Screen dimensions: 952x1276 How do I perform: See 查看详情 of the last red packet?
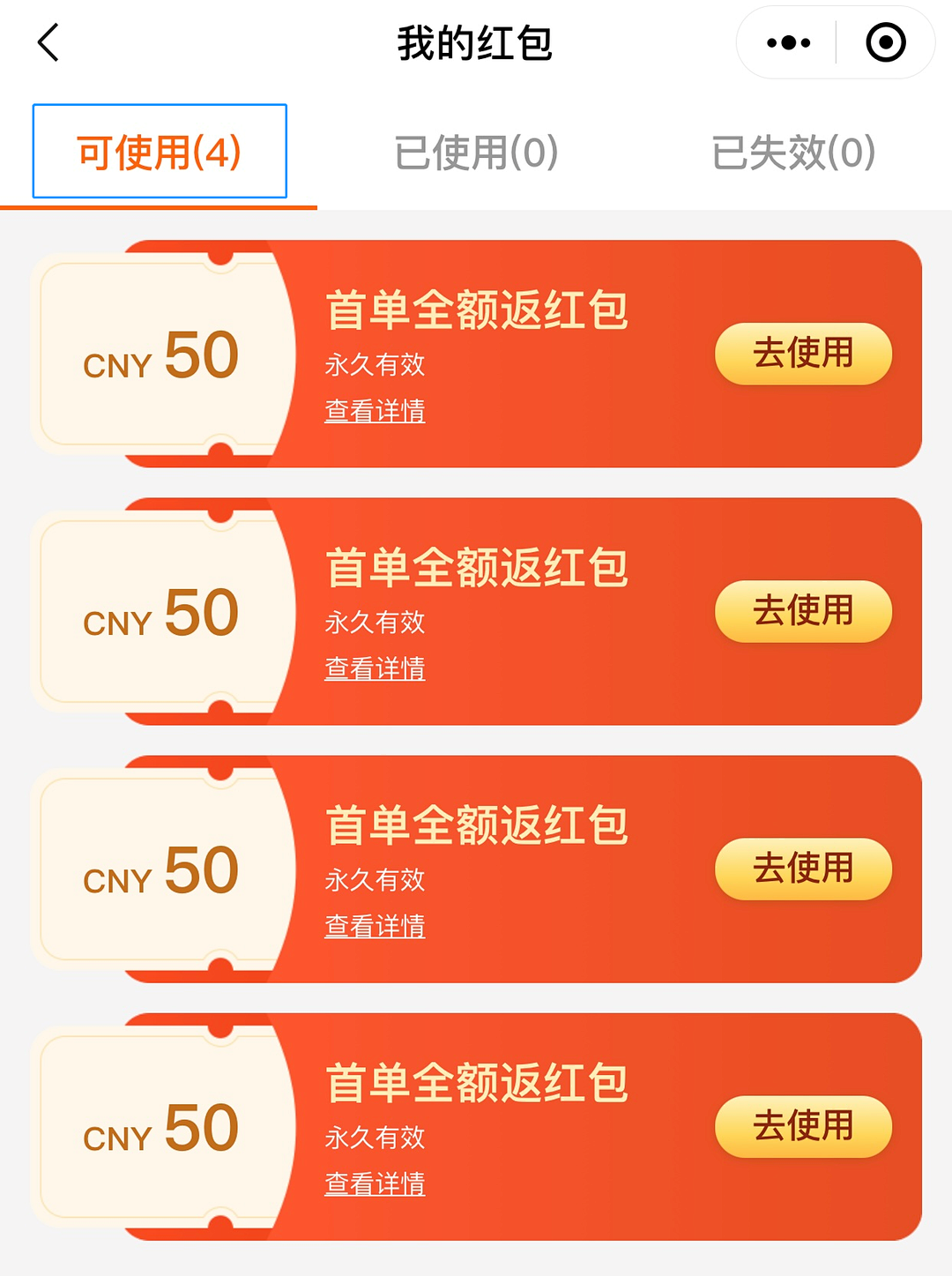[x=375, y=1183]
